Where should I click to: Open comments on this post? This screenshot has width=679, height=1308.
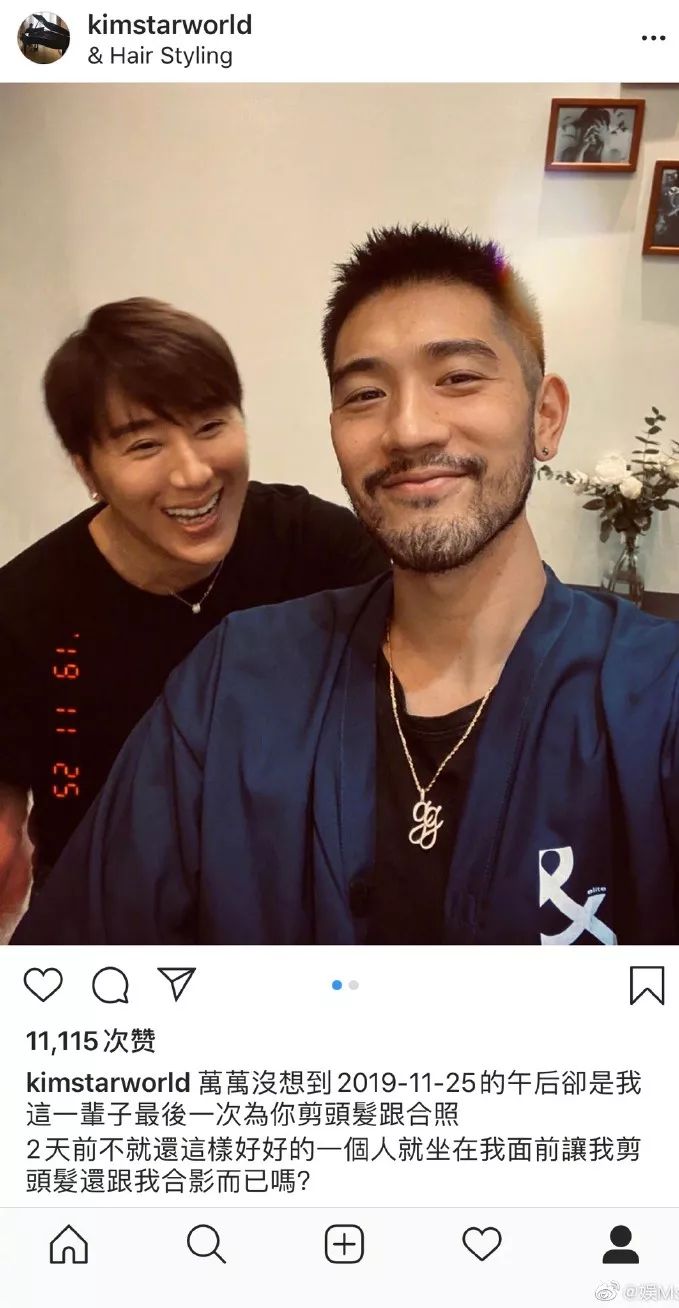coord(110,985)
